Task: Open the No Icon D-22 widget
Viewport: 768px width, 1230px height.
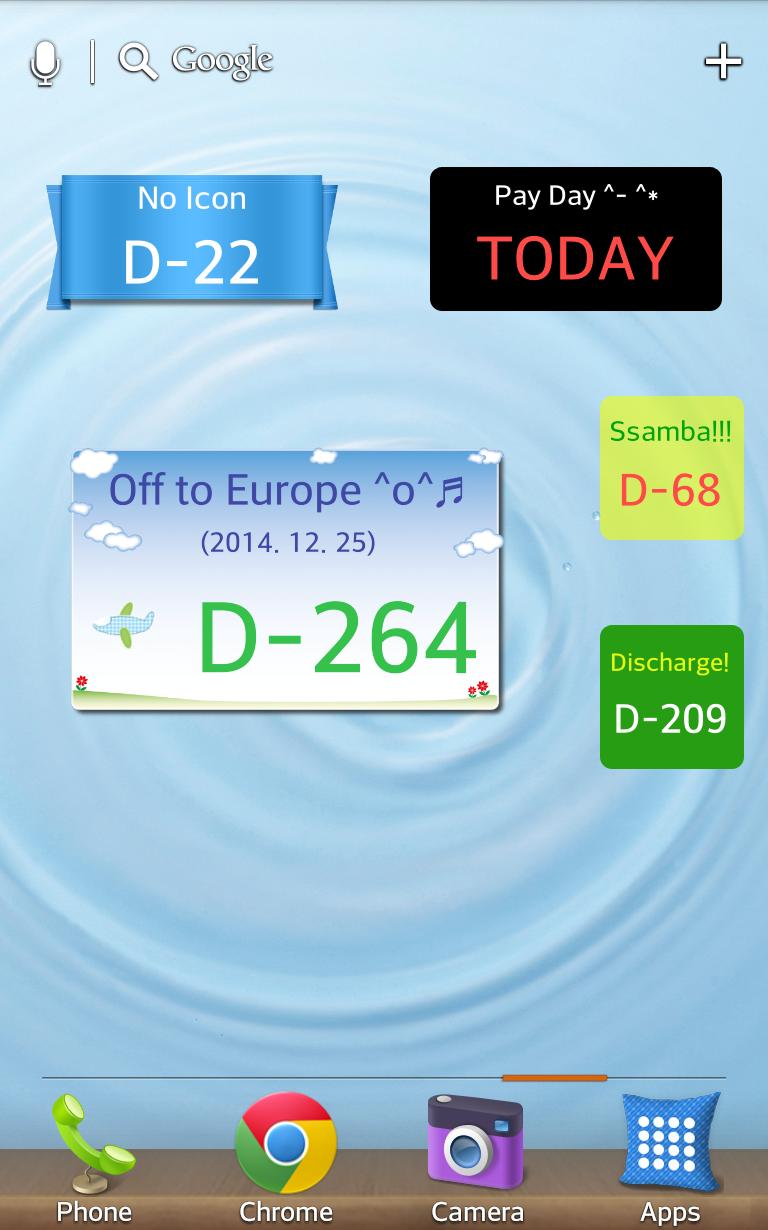Action: tap(192, 240)
